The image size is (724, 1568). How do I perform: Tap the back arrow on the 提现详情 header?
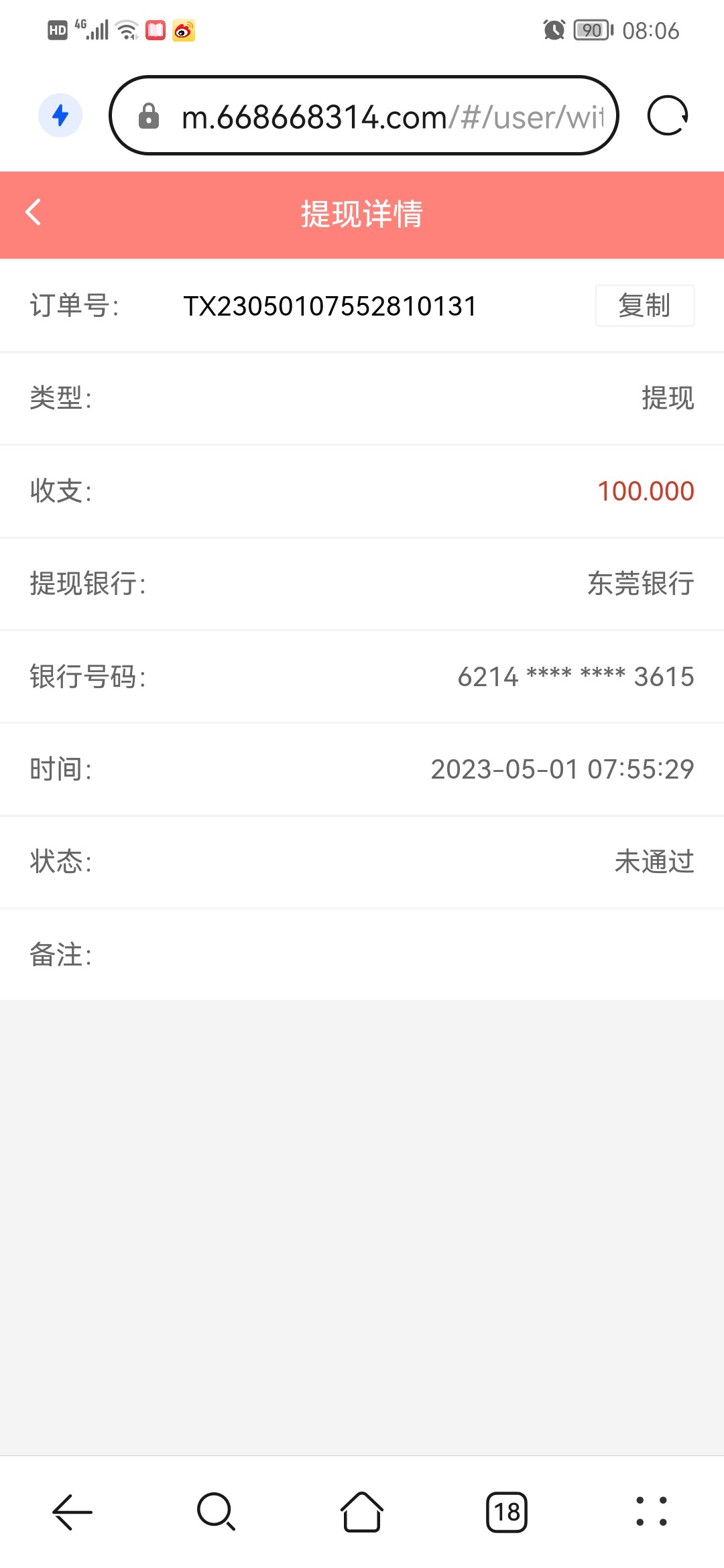pyautogui.click(x=33, y=213)
